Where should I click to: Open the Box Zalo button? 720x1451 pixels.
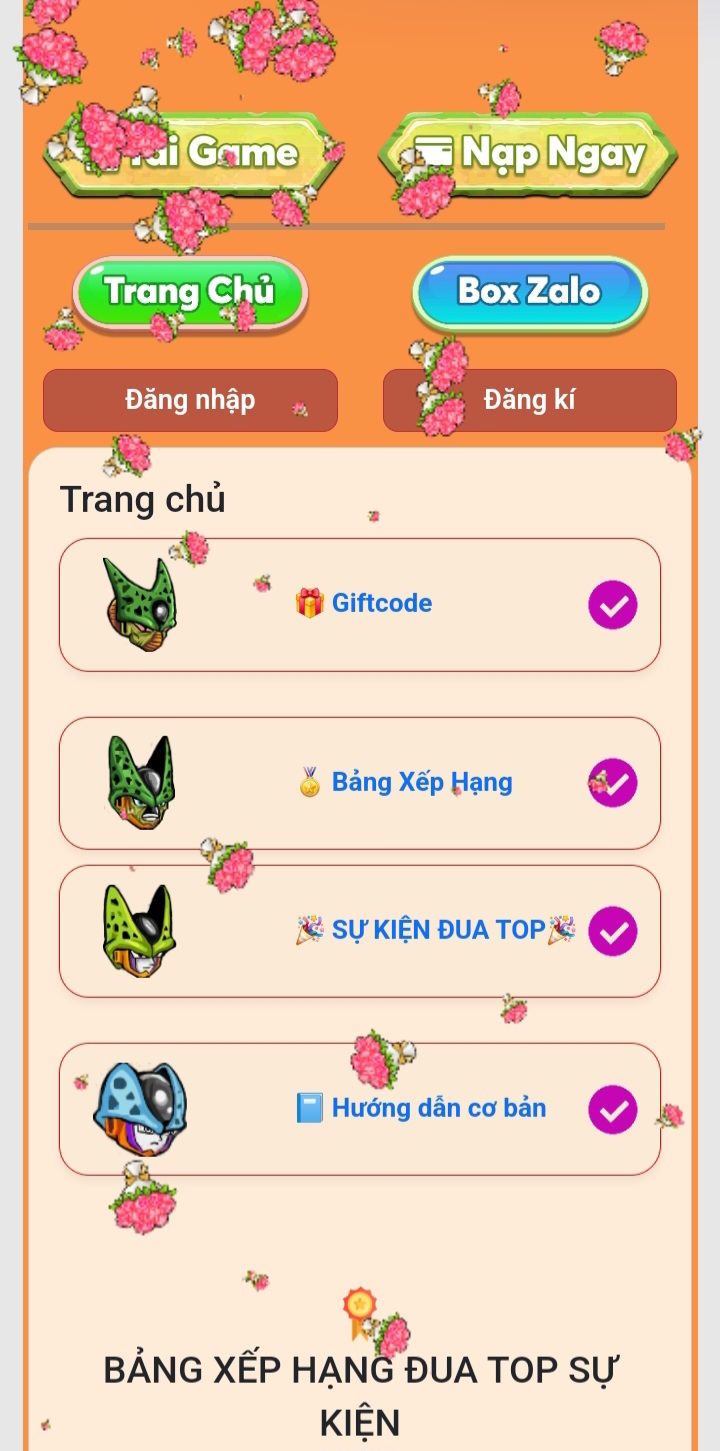point(530,292)
